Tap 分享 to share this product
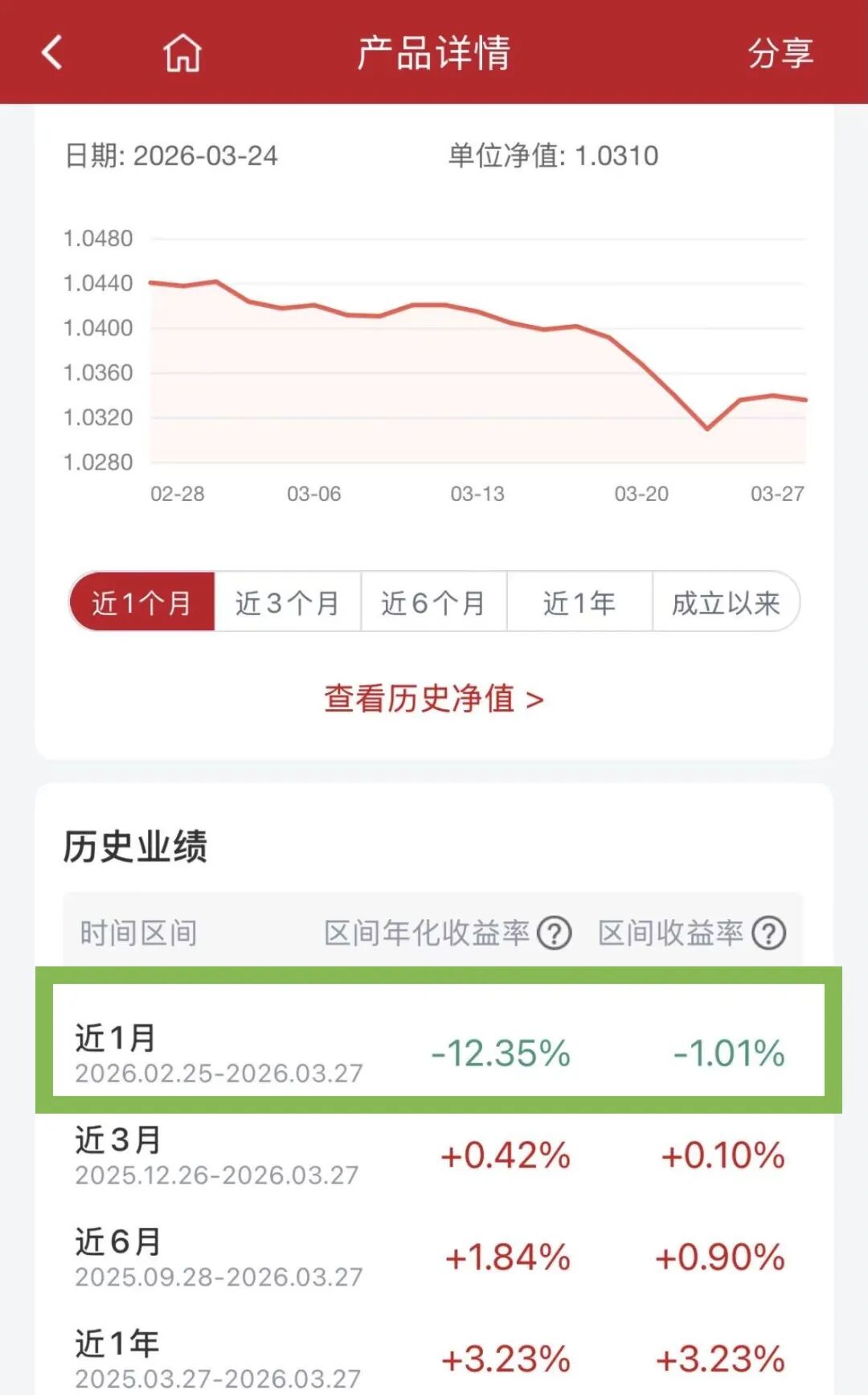Image resolution: width=868 pixels, height=1395 pixels. point(780,53)
